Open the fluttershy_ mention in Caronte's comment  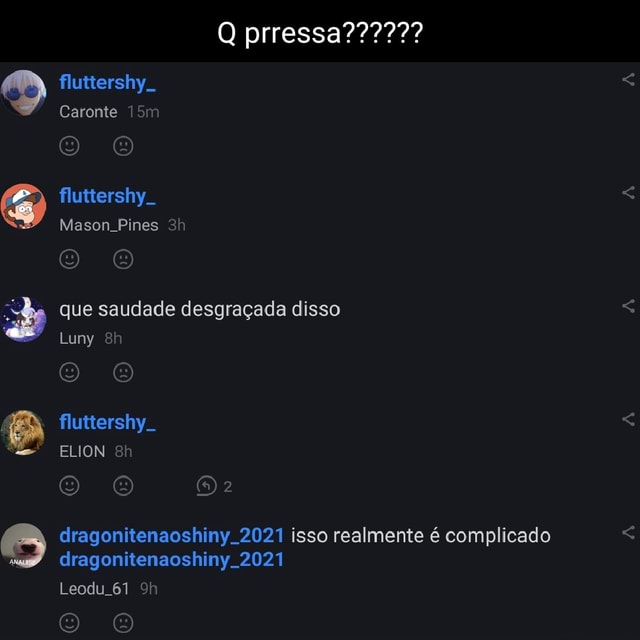(103, 83)
